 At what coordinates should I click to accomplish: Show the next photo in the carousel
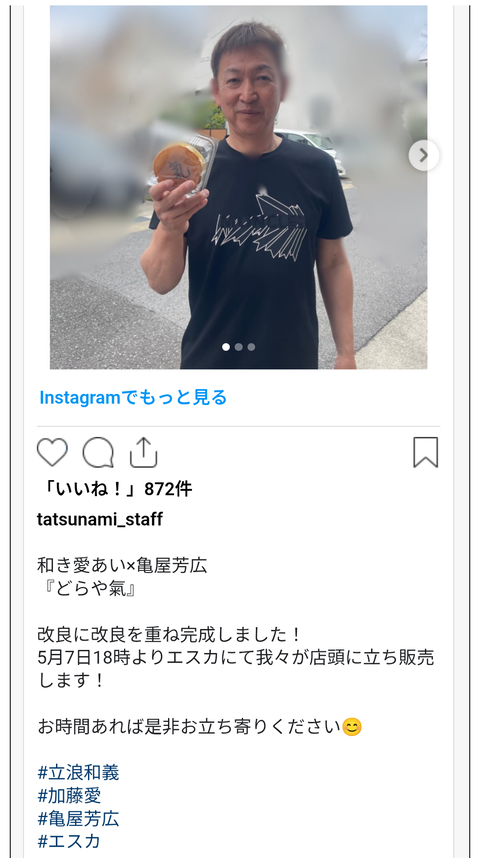(x=423, y=155)
